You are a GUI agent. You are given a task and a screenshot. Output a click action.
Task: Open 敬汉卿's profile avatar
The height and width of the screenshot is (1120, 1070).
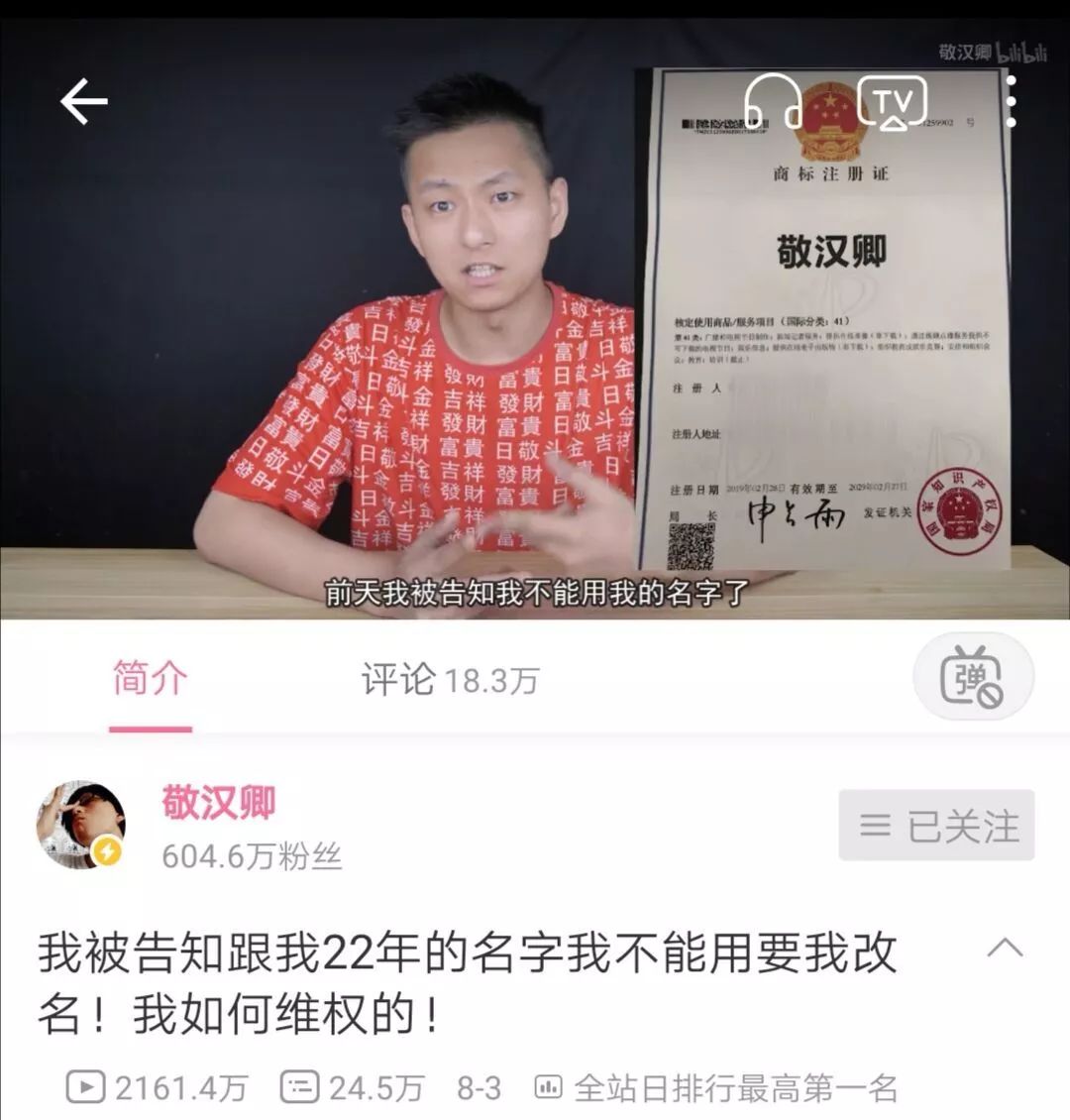tap(81, 825)
